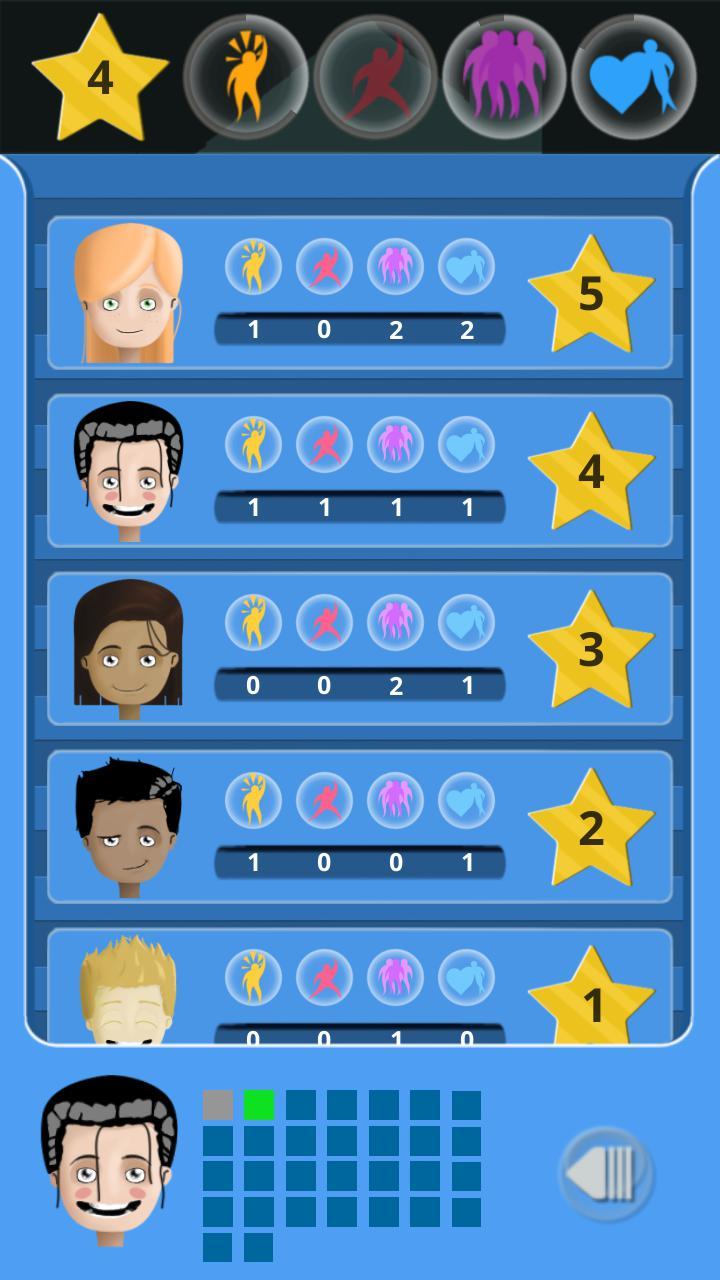The image size is (720, 1280).
Task: Select the brown-haired girl's 3-star card
Action: pyautogui.click(x=360, y=649)
